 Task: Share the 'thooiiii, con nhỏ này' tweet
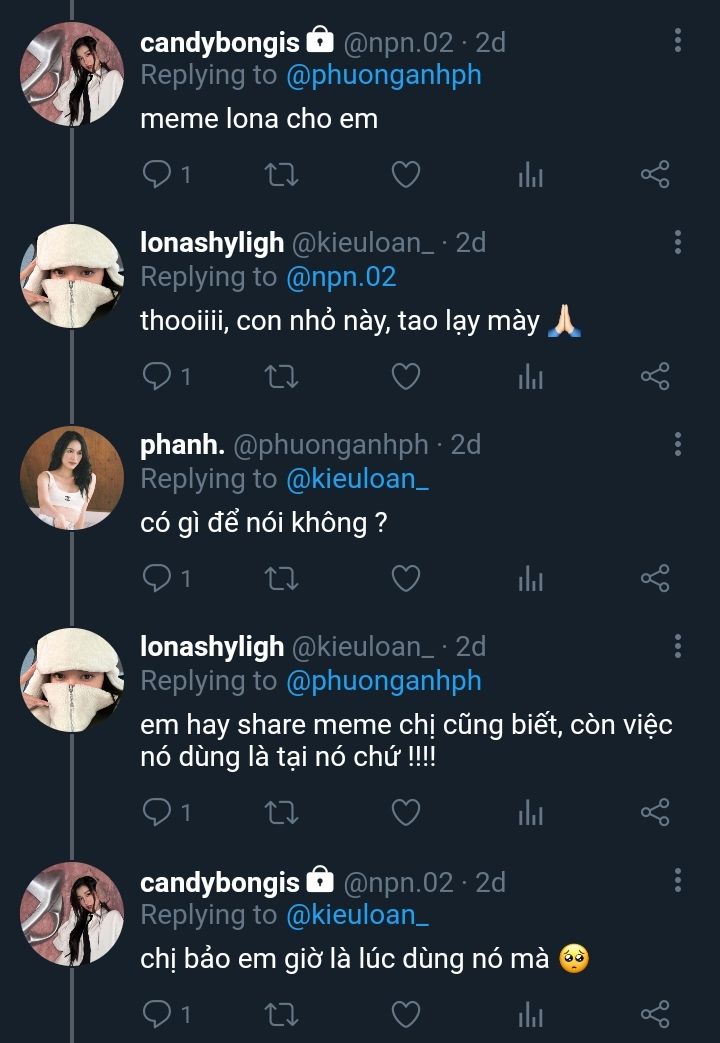tap(654, 376)
